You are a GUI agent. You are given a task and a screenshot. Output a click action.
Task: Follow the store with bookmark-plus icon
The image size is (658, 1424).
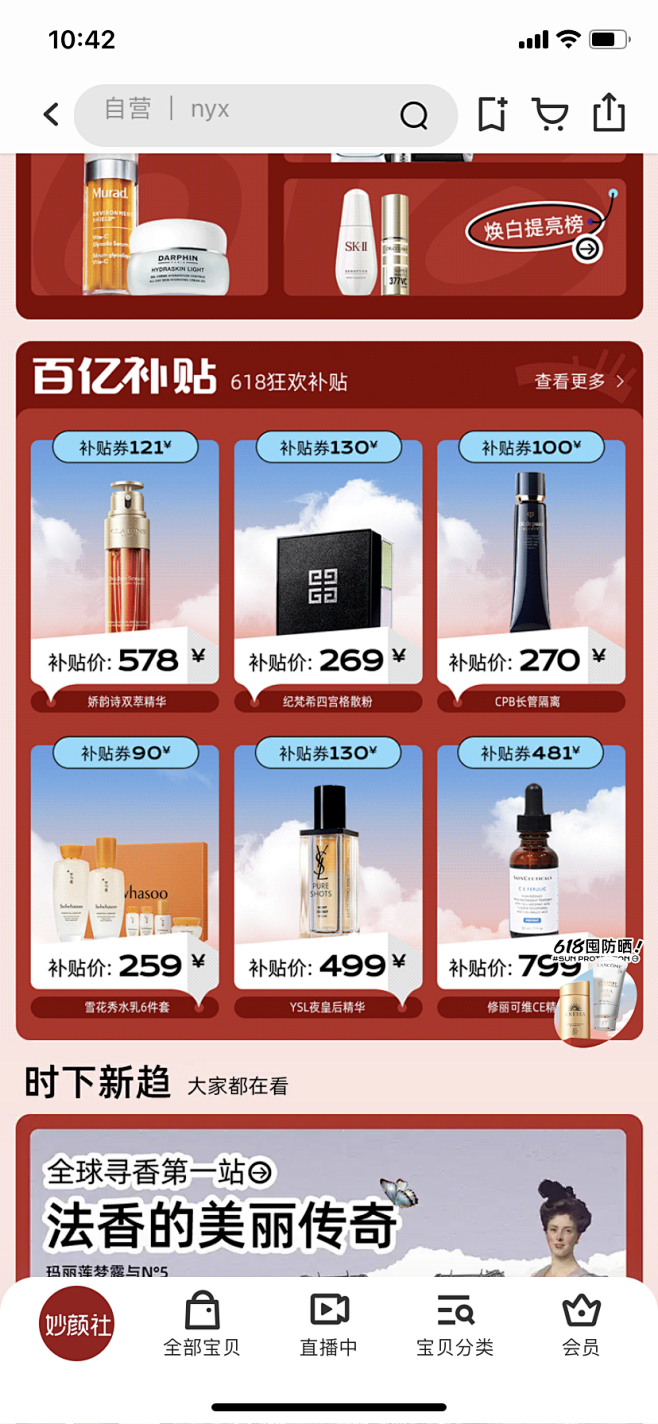[x=491, y=114]
